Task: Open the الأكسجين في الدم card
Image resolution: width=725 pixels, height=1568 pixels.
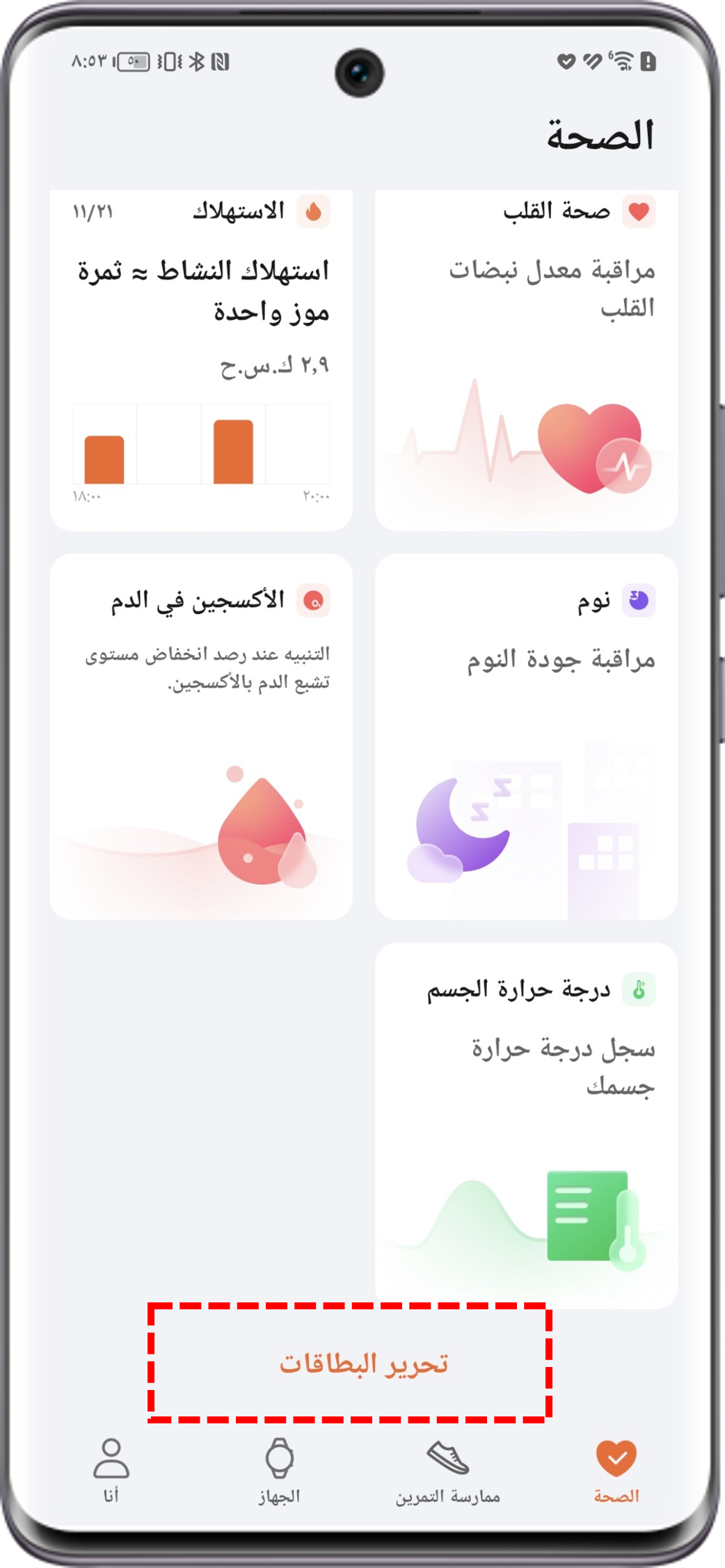Action: 201,737
